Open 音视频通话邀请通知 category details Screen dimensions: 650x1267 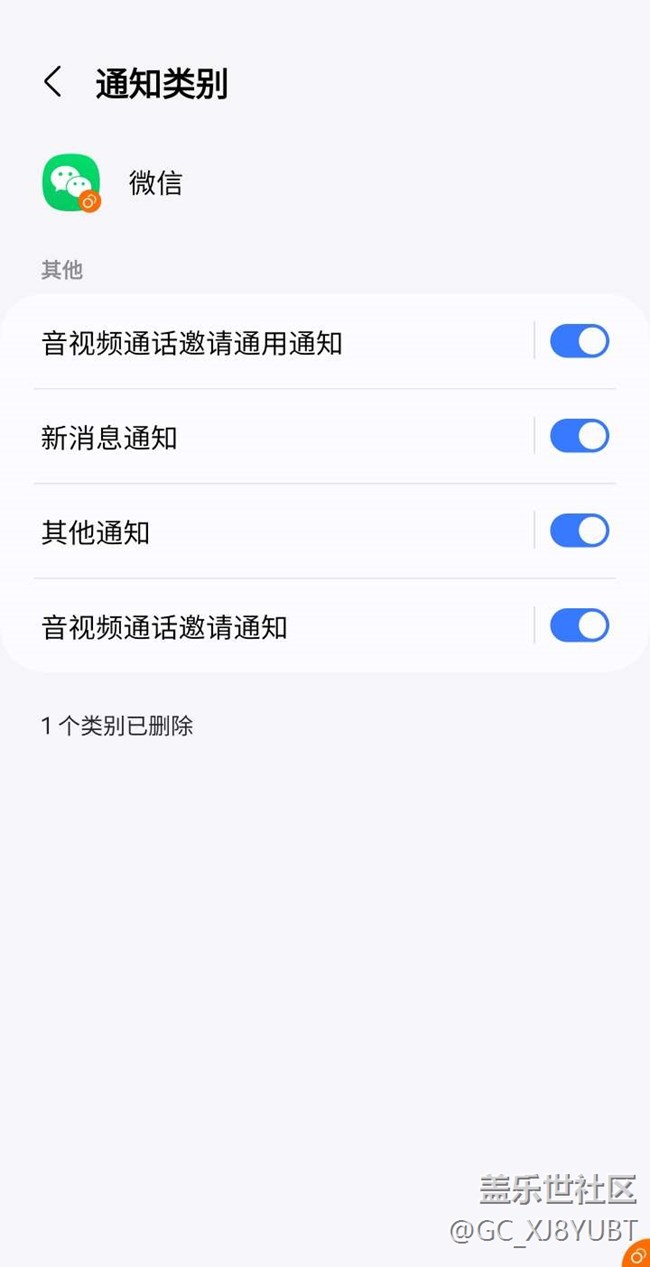point(165,627)
